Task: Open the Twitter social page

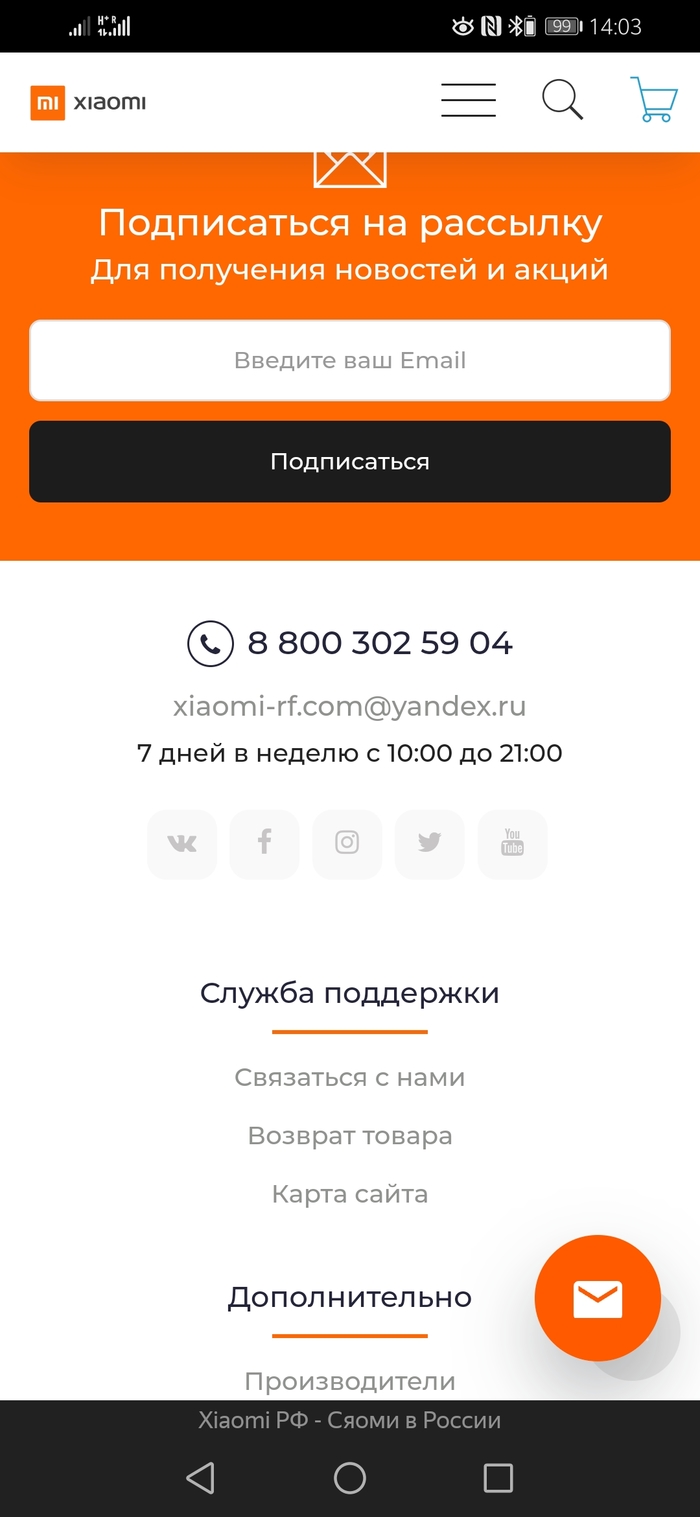Action: (x=430, y=844)
